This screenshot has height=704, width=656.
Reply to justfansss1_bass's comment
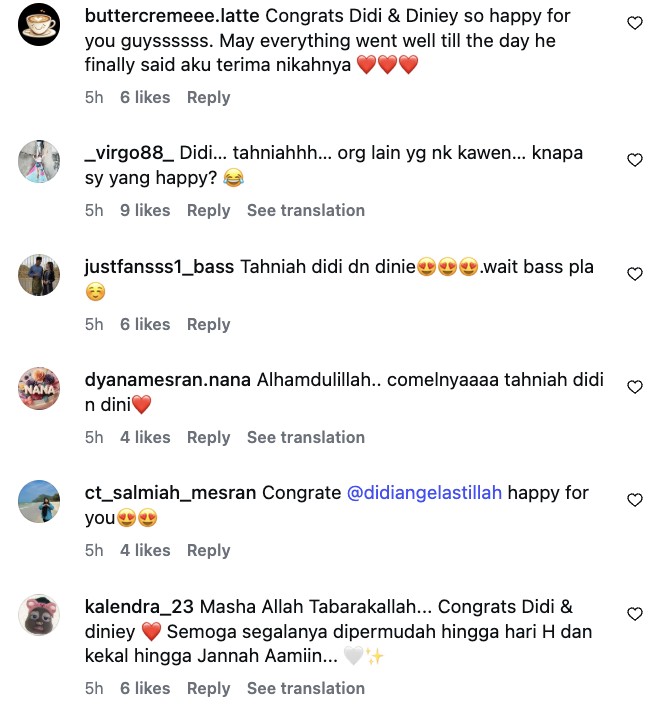pyautogui.click(x=208, y=324)
